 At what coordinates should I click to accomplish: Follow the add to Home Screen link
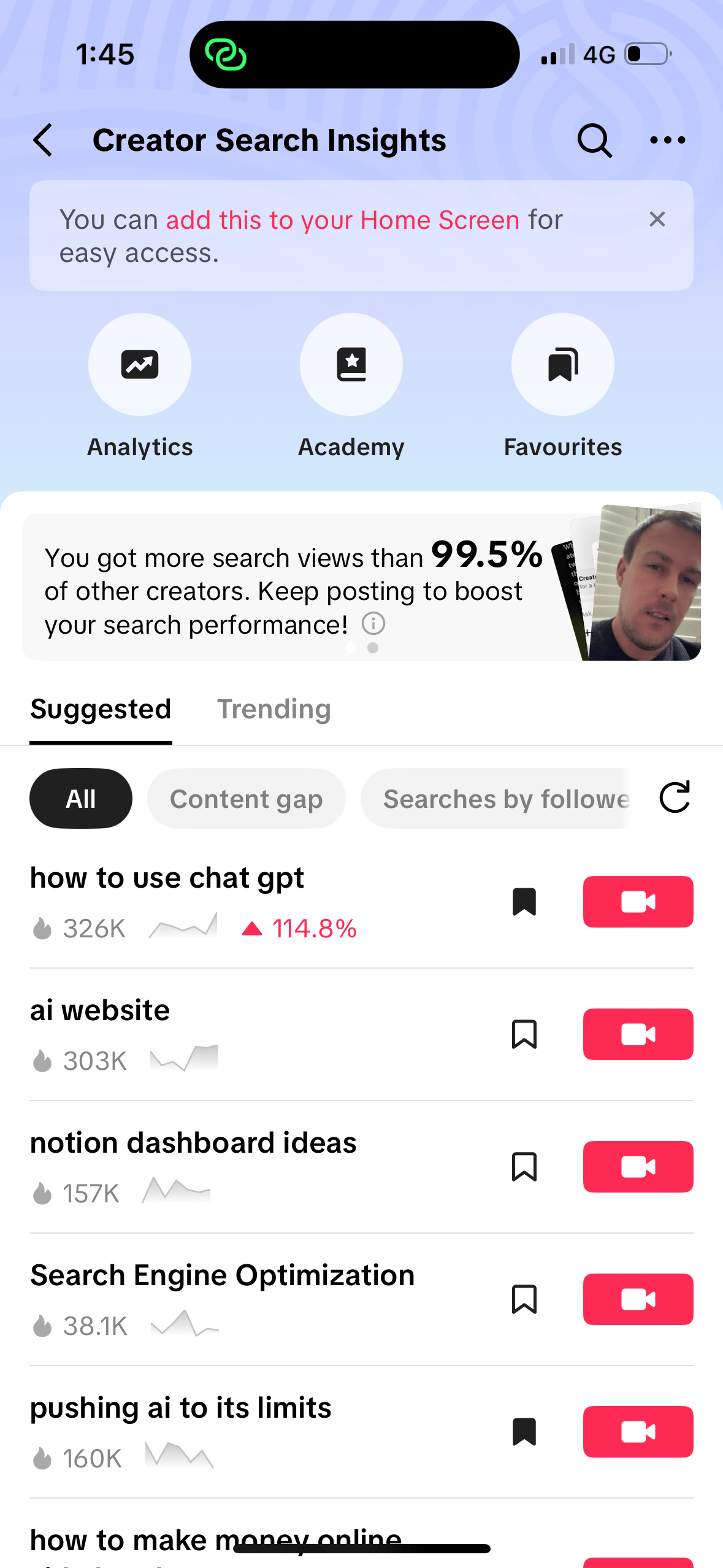(342, 220)
